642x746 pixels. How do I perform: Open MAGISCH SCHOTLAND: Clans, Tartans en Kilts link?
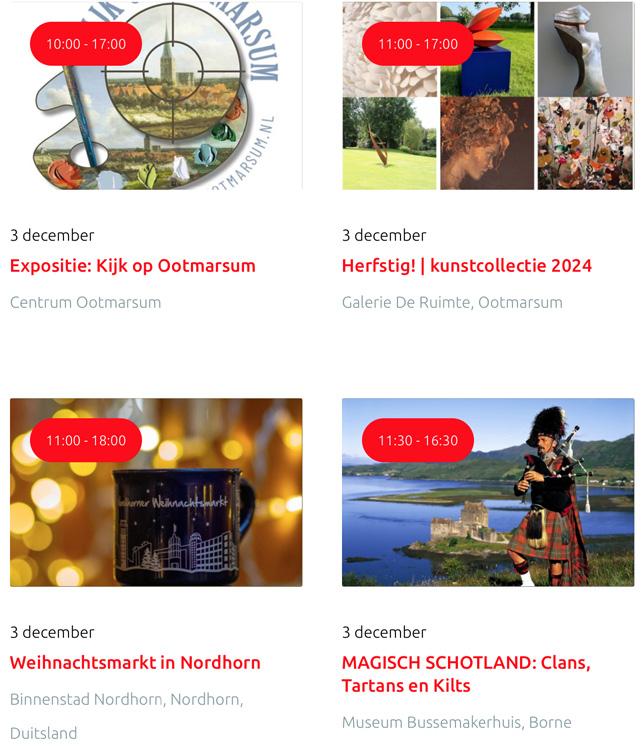(466, 674)
